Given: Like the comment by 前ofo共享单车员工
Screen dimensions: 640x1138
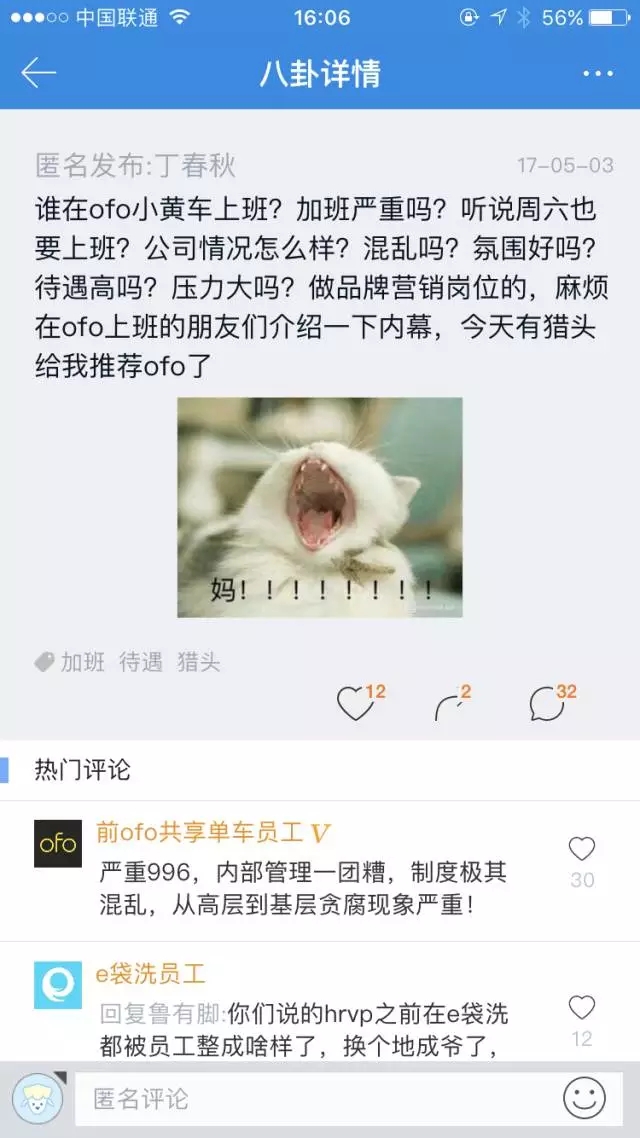Looking at the screenshot, I should 582,851.
